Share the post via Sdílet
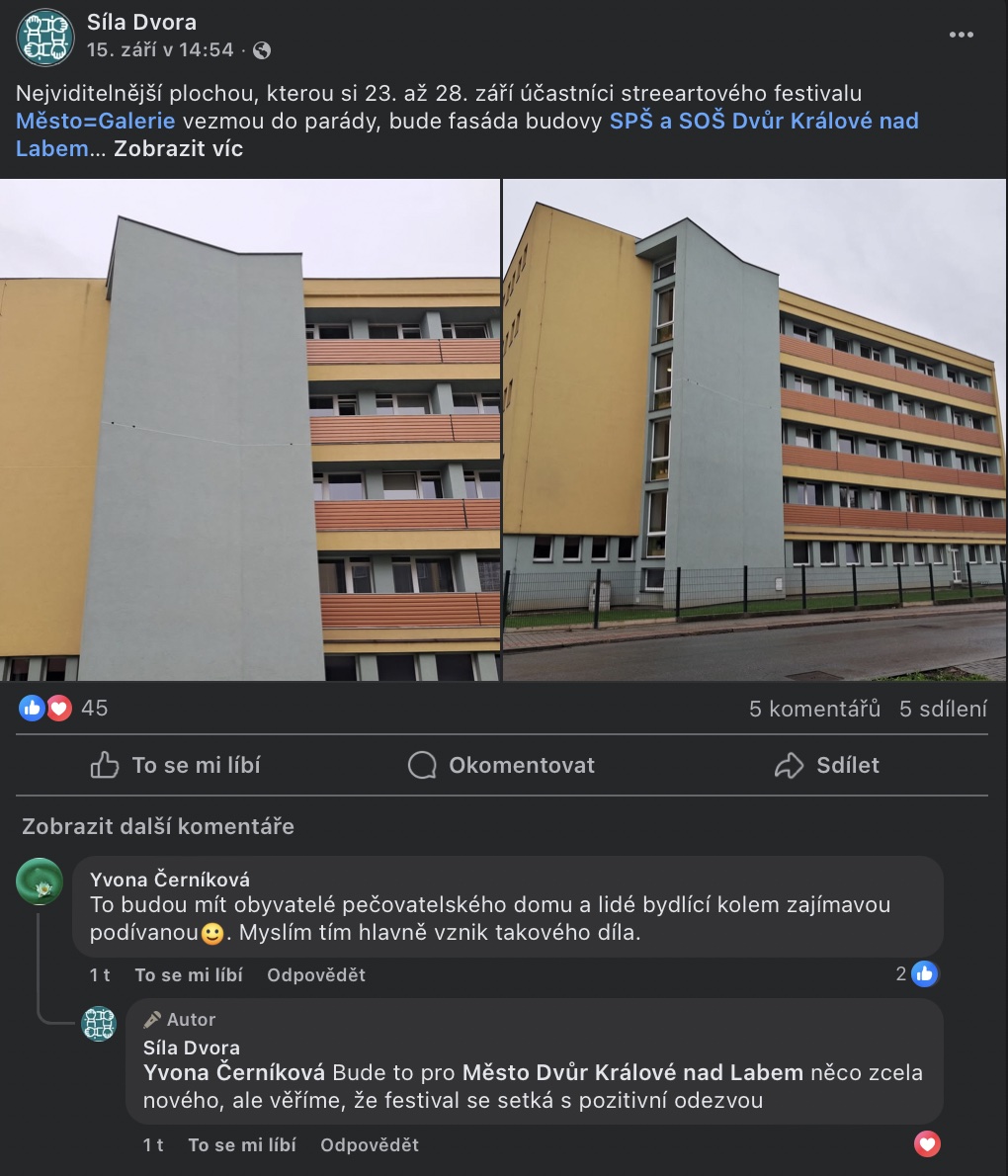This screenshot has height=1176, width=1008. pos(827,765)
